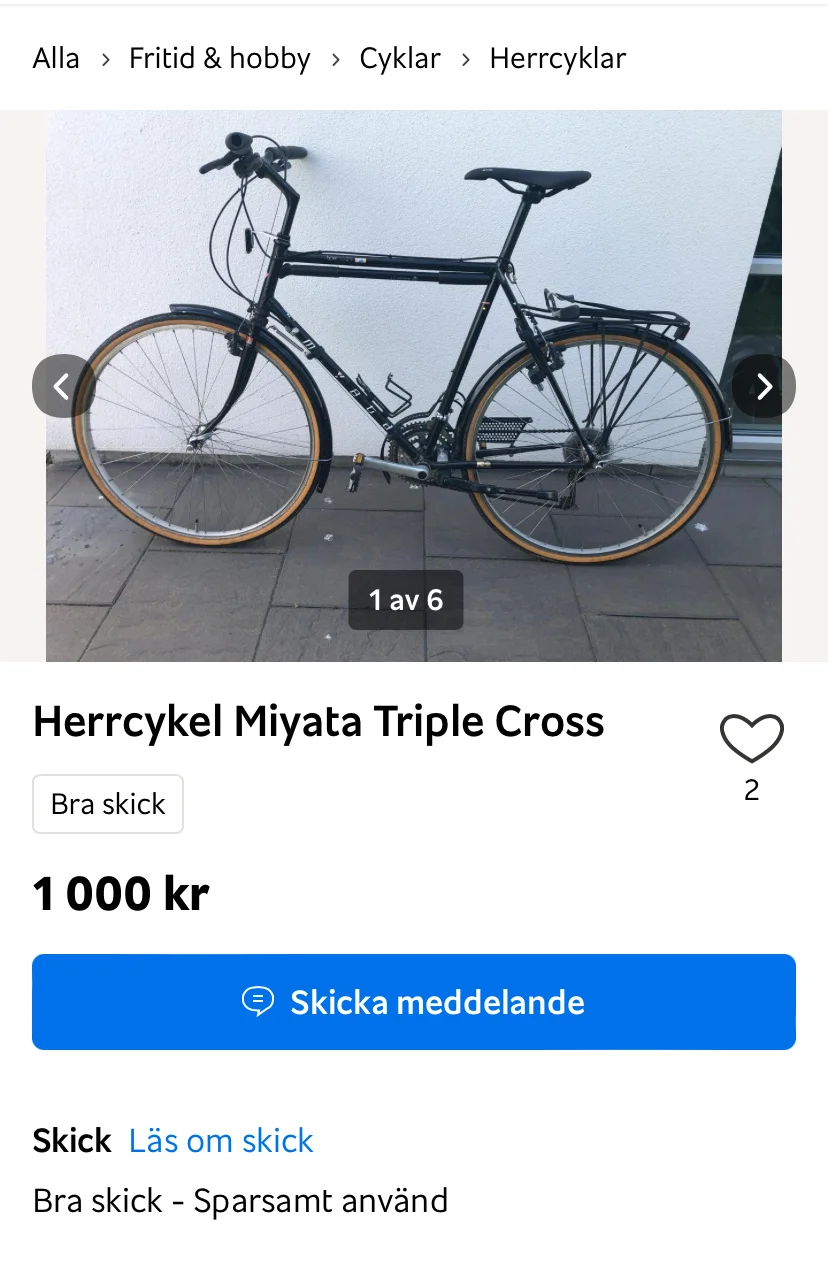Screen dimensions: 828x1274
Task: Tap the Skicka meddelande button
Action: 414,1002
